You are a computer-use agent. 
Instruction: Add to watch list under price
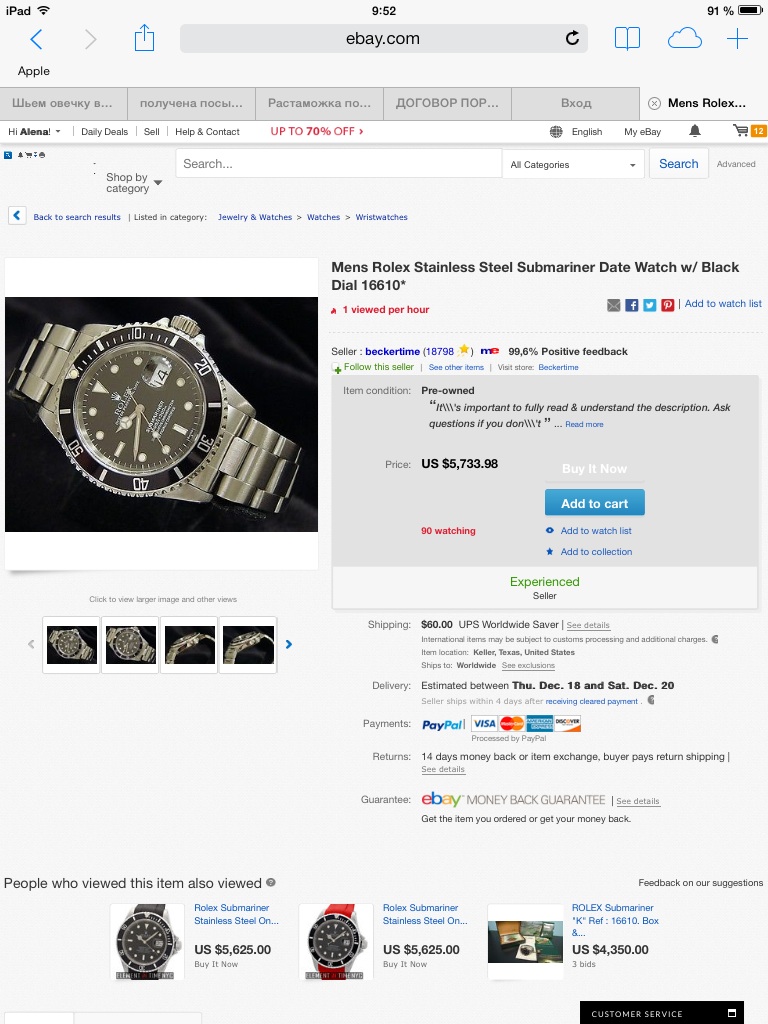[x=595, y=531]
